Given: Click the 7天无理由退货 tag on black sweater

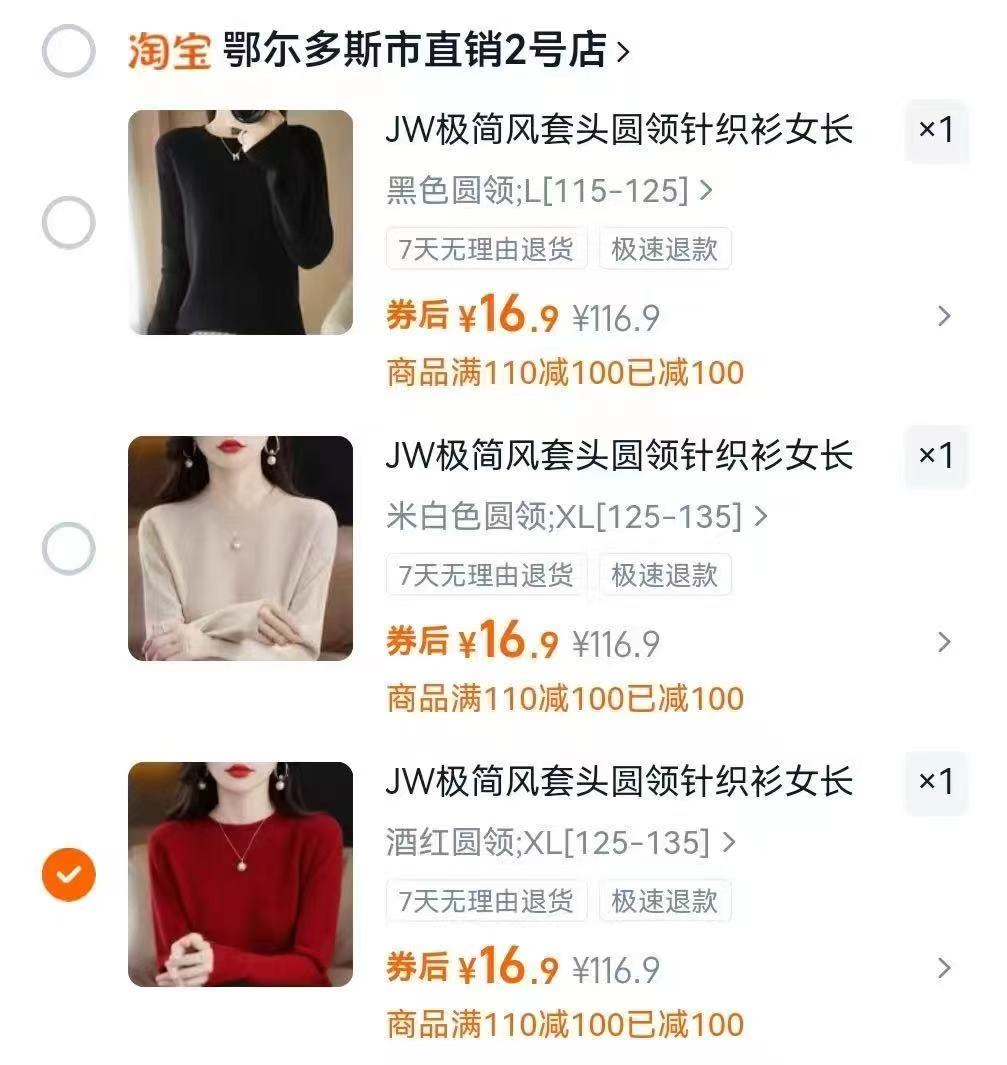Looking at the screenshot, I should pyautogui.click(x=485, y=250).
